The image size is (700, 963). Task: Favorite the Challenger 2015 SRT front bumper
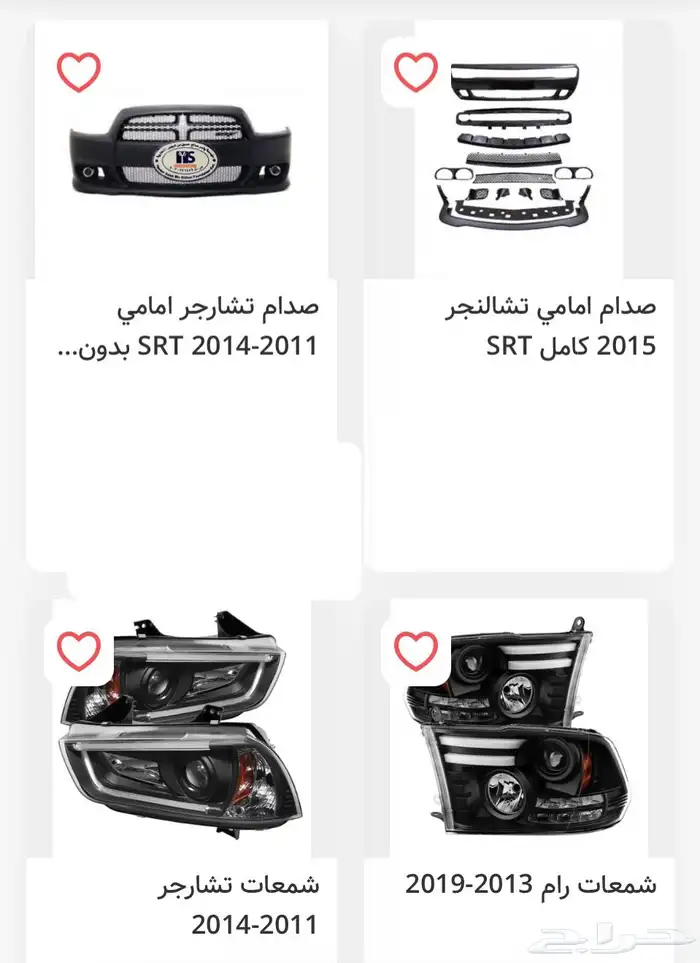[415, 72]
